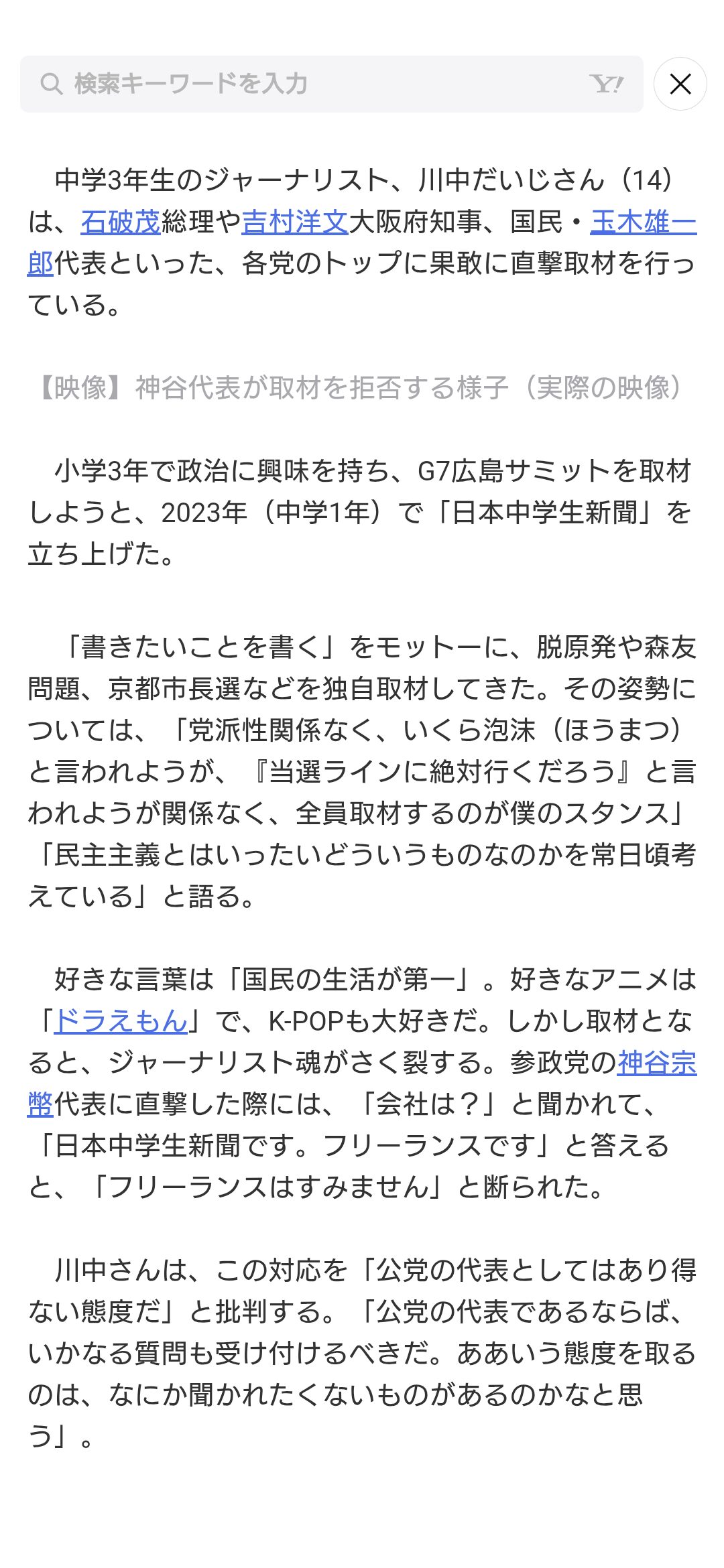Screen dimensions: 724x1568
Task: Close the search overlay with the X button
Action: (680, 84)
